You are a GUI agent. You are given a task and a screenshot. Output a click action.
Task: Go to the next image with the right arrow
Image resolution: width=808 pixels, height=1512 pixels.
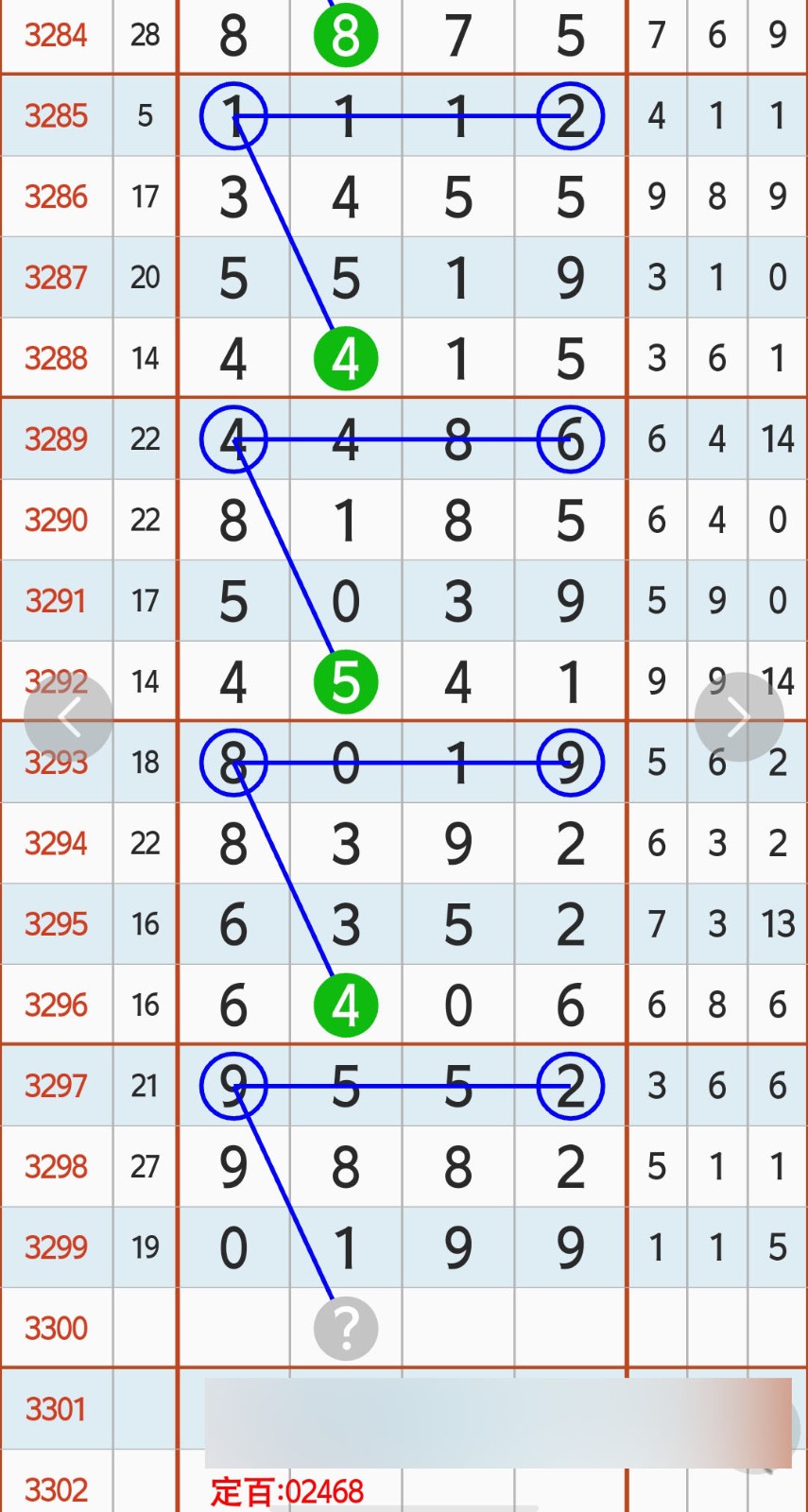click(x=739, y=717)
